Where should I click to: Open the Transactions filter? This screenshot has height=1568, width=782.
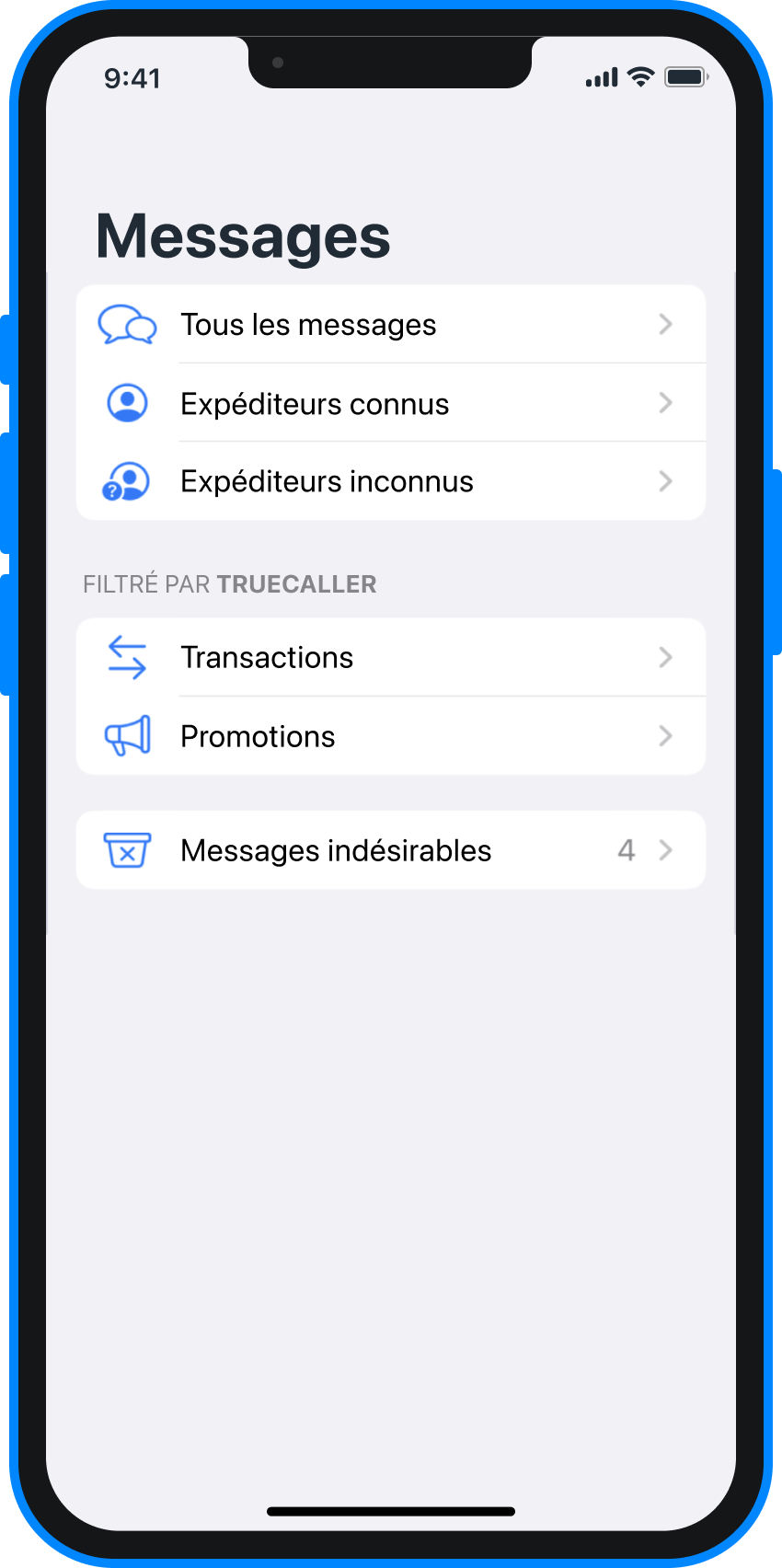(x=391, y=657)
